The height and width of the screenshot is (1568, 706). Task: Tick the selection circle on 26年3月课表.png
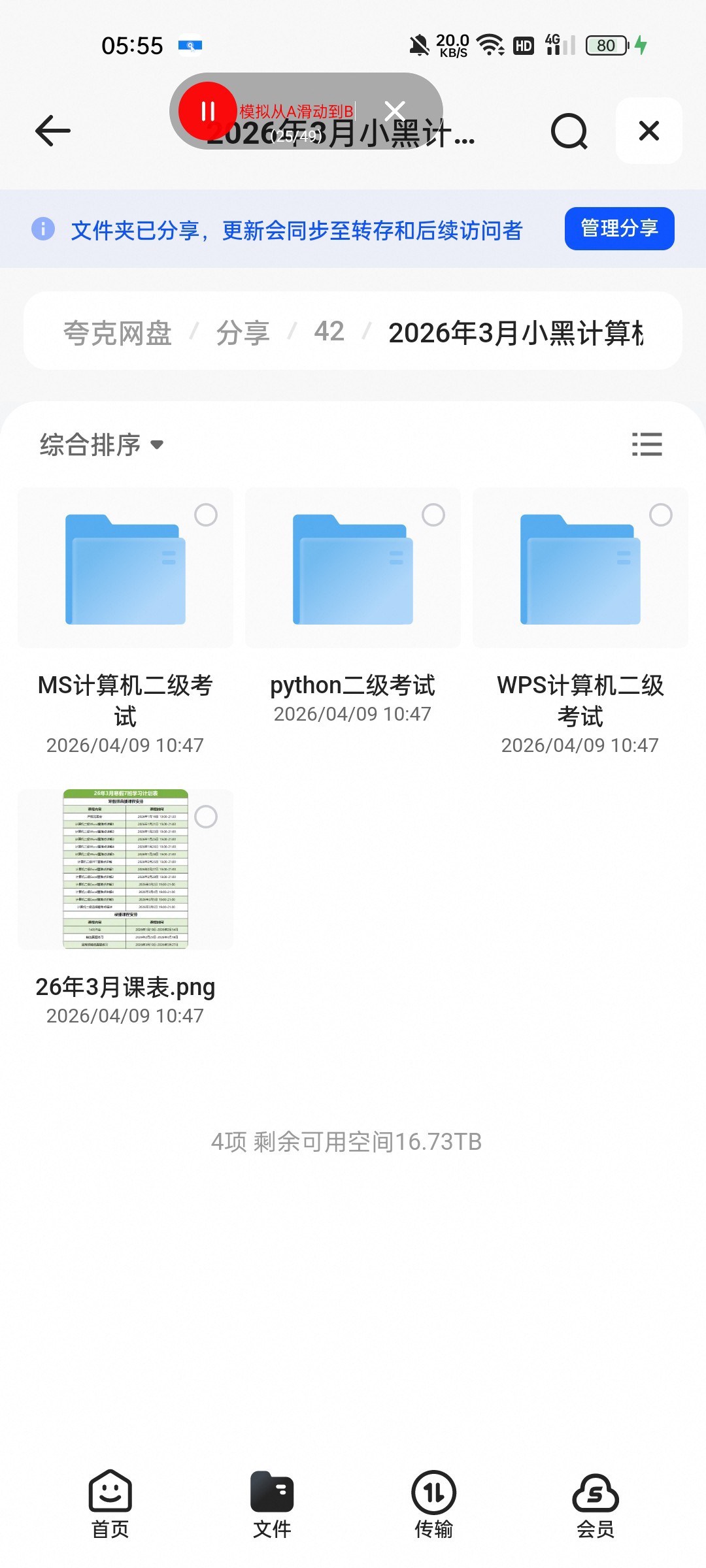[x=206, y=817]
